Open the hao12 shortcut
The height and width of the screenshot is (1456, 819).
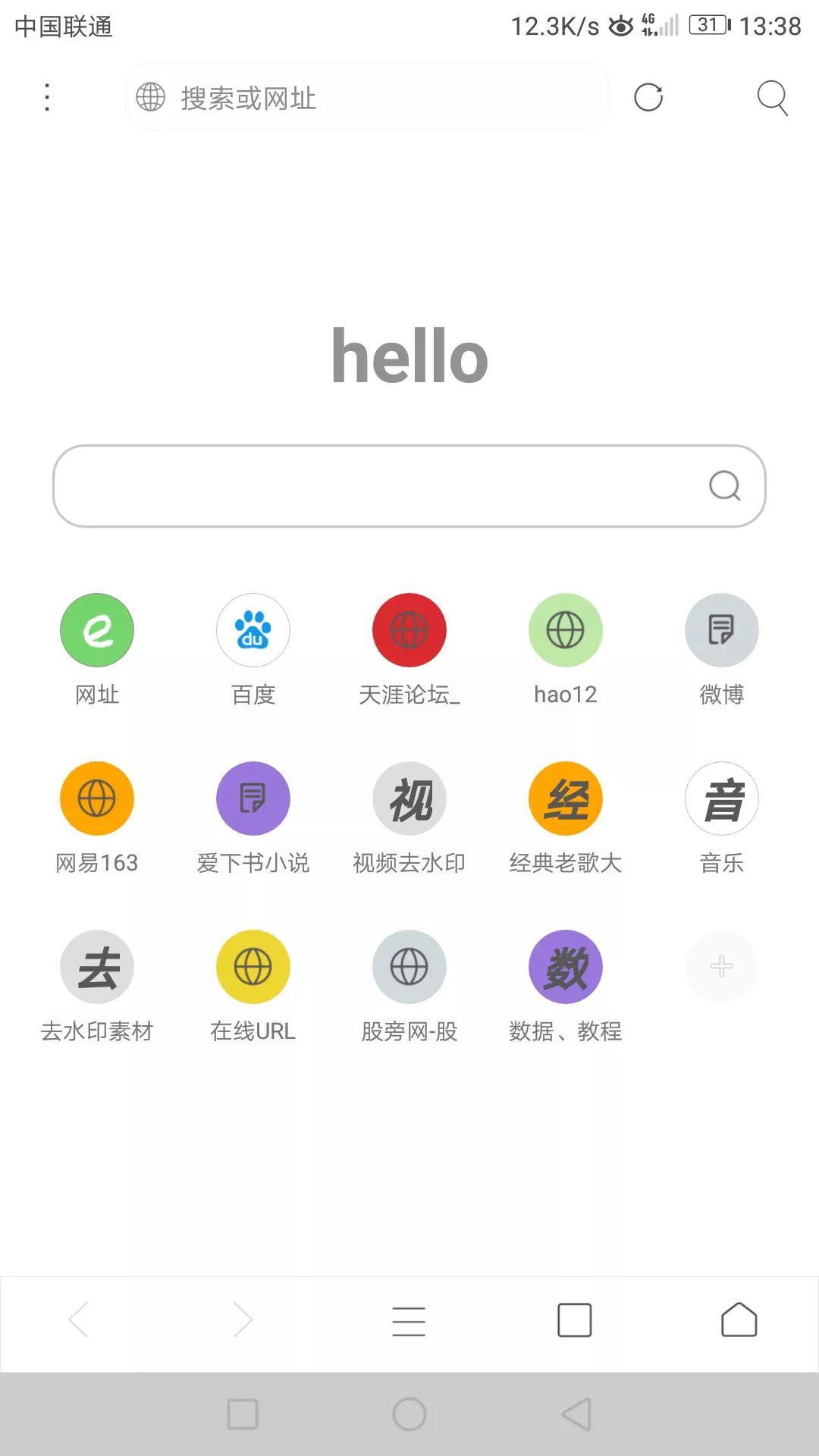pos(565,629)
